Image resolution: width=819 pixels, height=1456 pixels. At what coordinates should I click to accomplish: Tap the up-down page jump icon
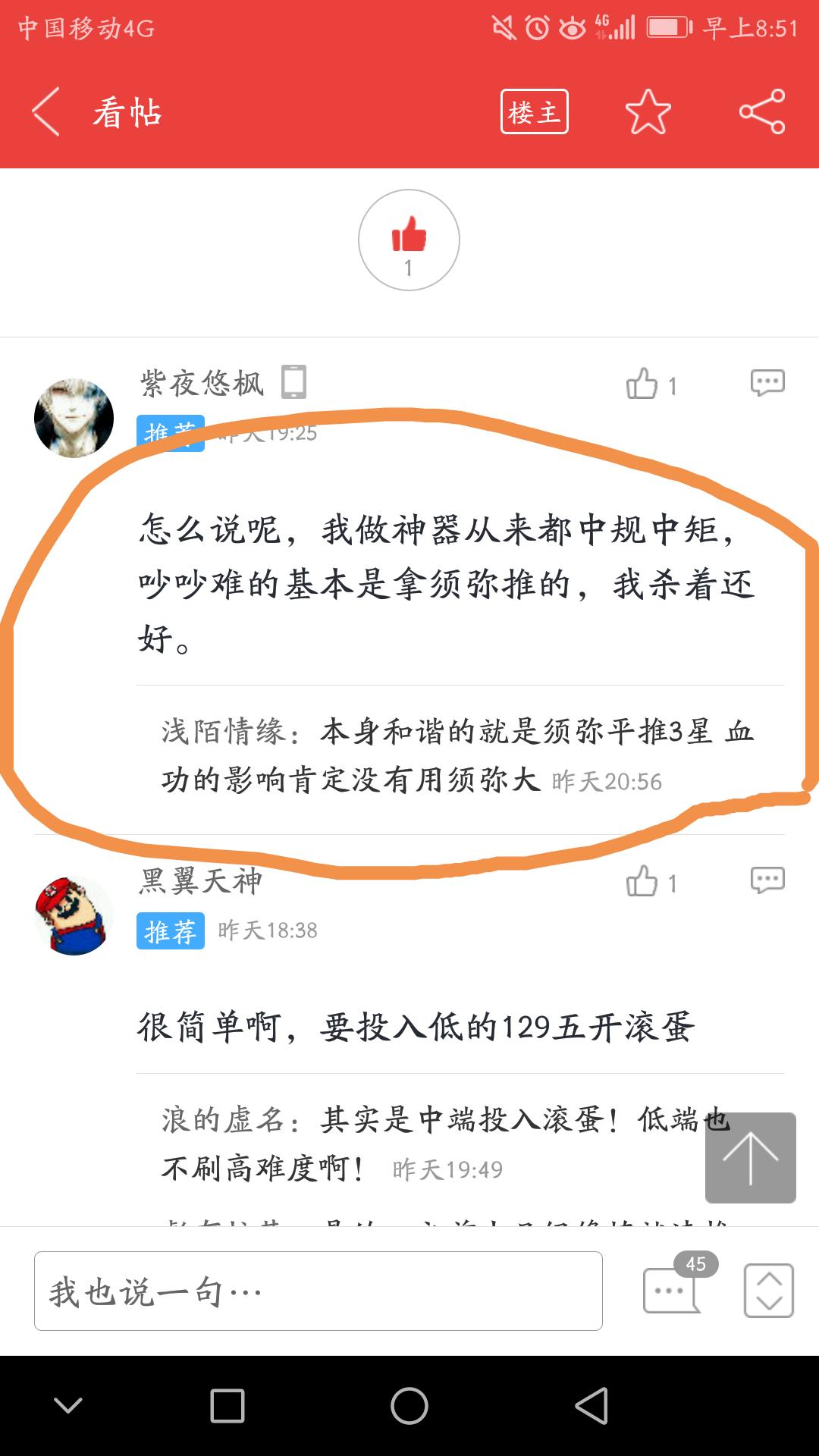[x=768, y=1290]
